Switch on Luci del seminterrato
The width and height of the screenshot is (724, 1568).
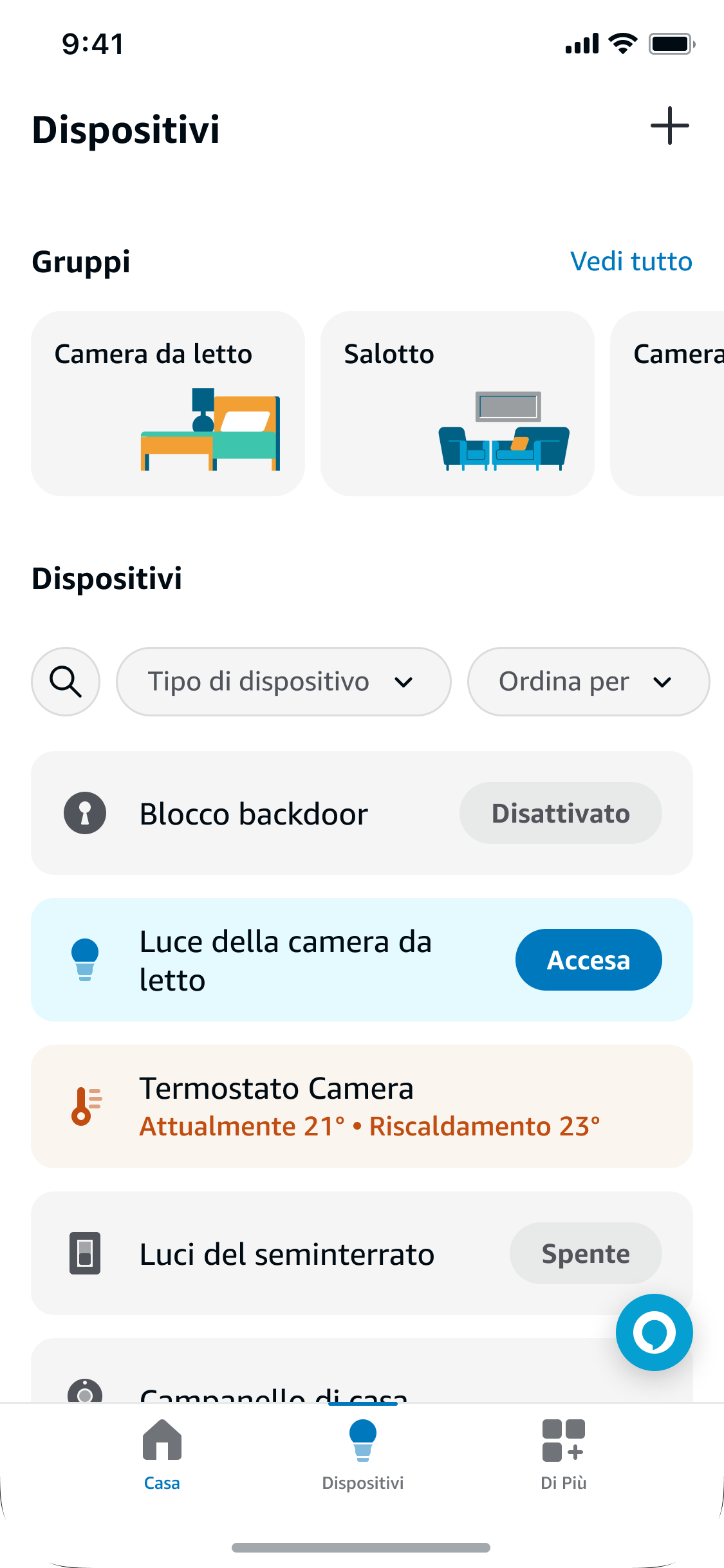point(585,1253)
